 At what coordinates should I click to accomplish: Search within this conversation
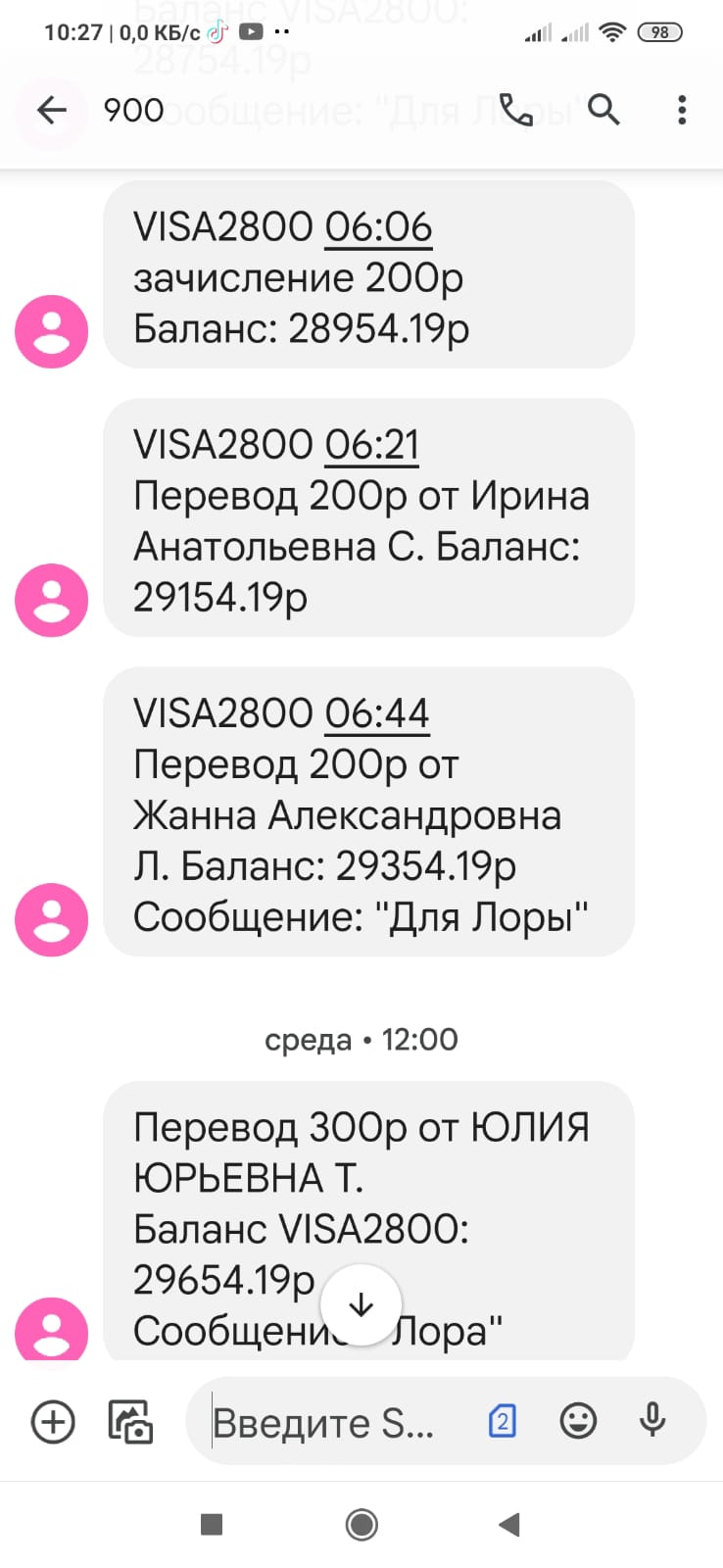pyautogui.click(x=603, y=110)
